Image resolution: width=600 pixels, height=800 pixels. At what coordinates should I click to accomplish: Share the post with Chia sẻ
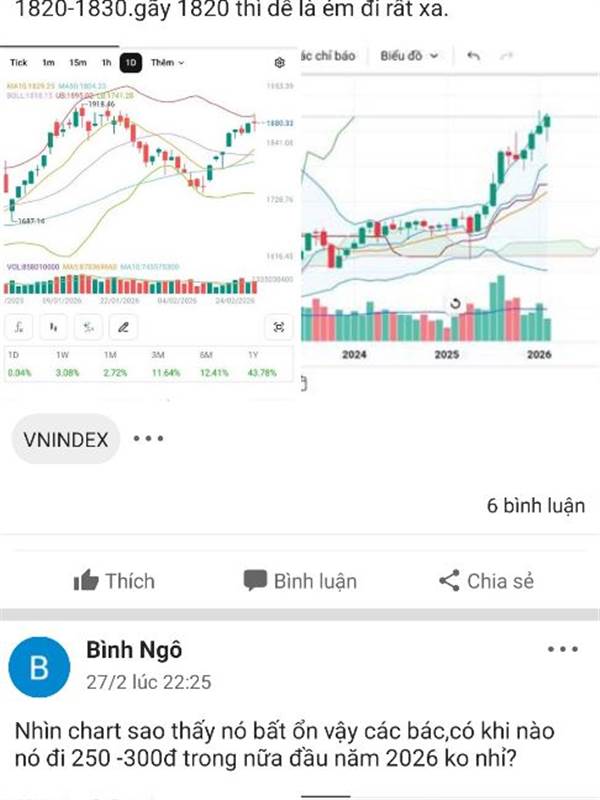[487, 580]
